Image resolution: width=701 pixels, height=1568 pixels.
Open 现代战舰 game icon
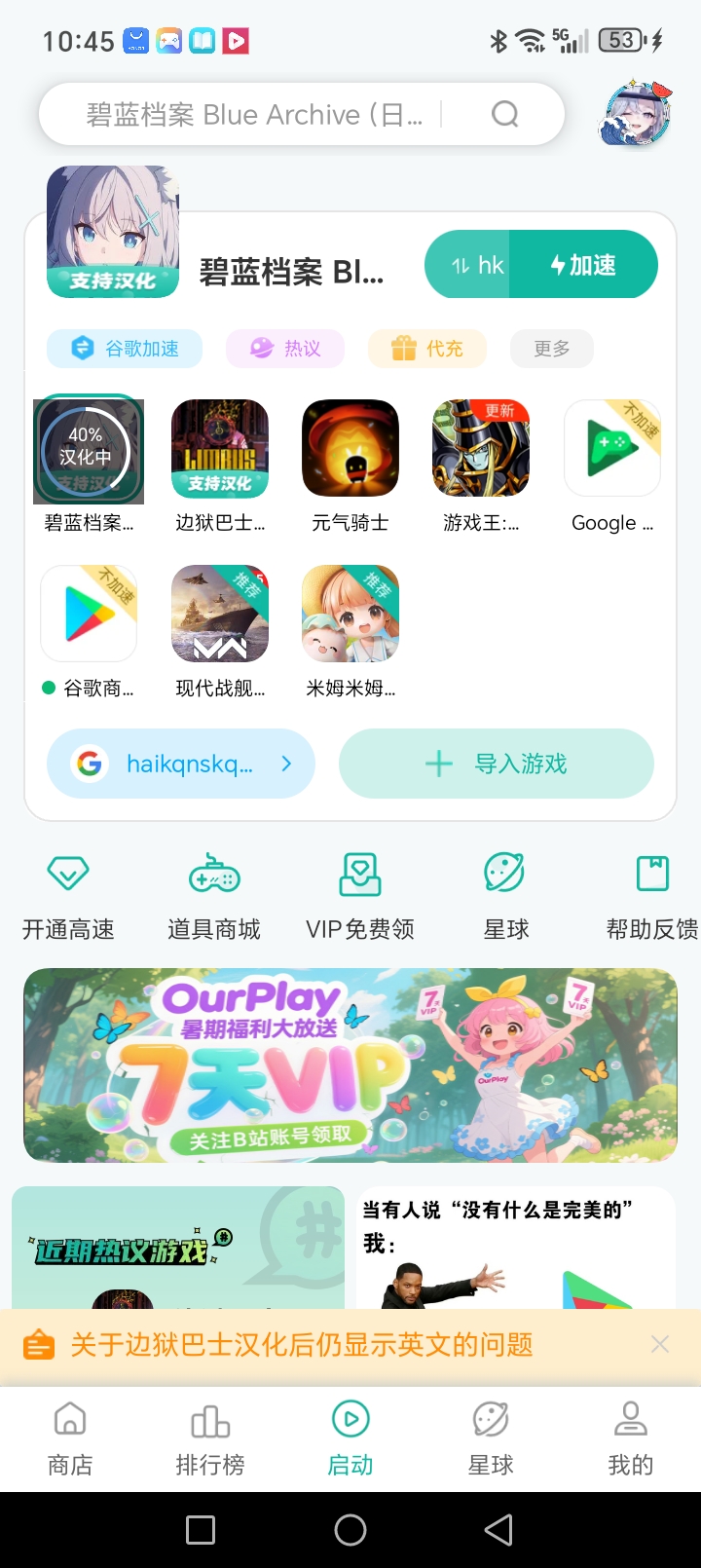coord(220,615)
